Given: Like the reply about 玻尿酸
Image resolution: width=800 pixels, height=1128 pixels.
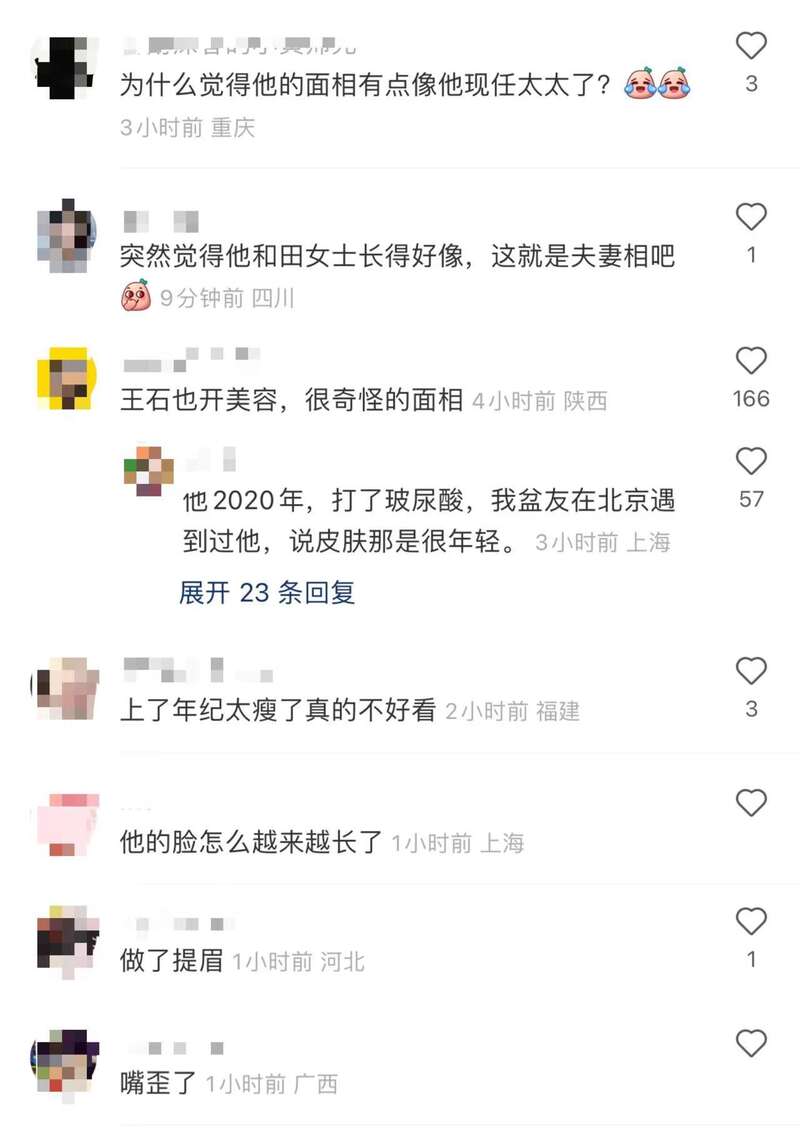Looking at the screenshot, I should pos(751,461).
